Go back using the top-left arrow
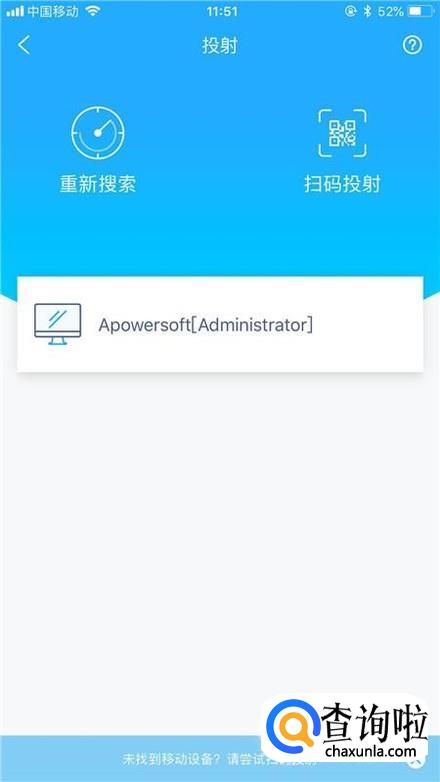The image size is (440, 782). tap(23, 45)
